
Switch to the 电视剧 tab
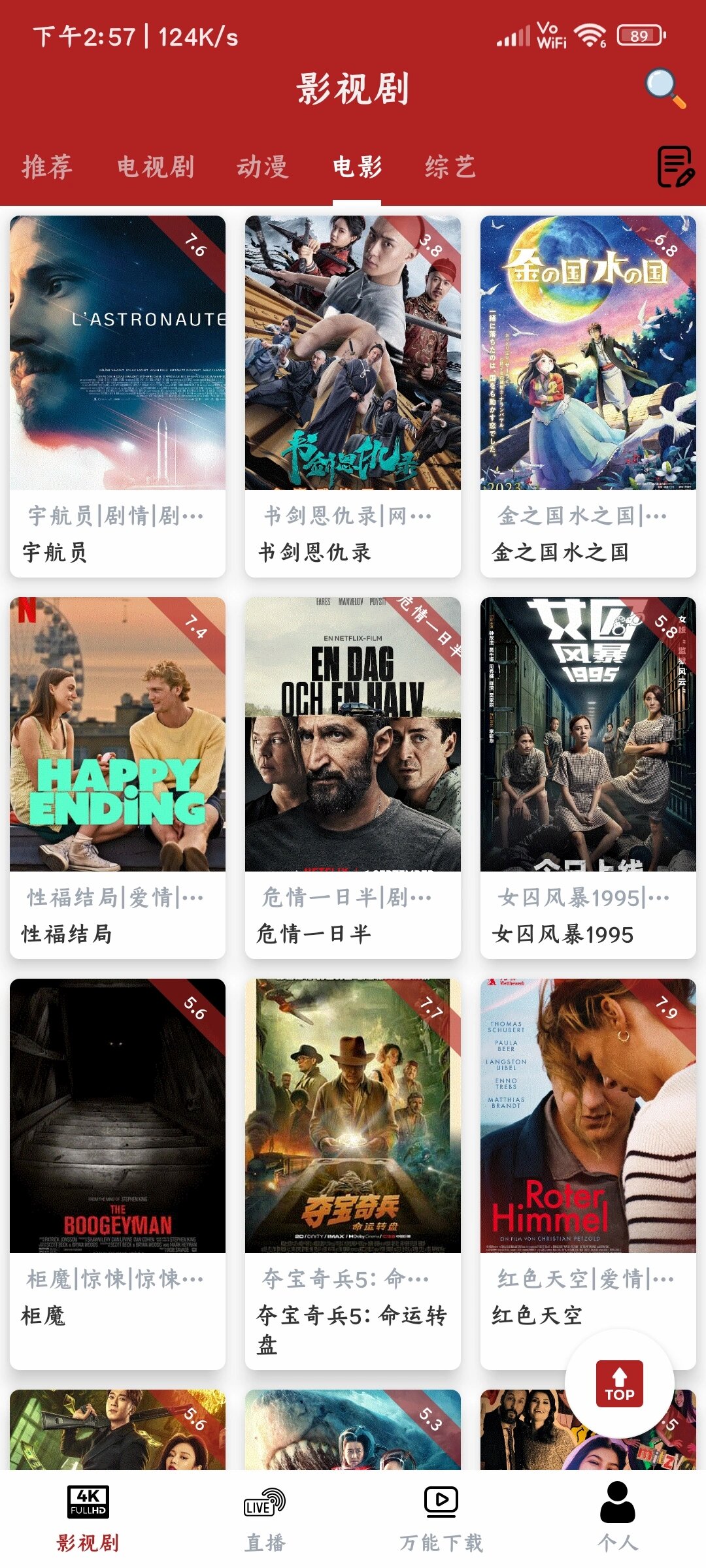click(x=156, y=167)
